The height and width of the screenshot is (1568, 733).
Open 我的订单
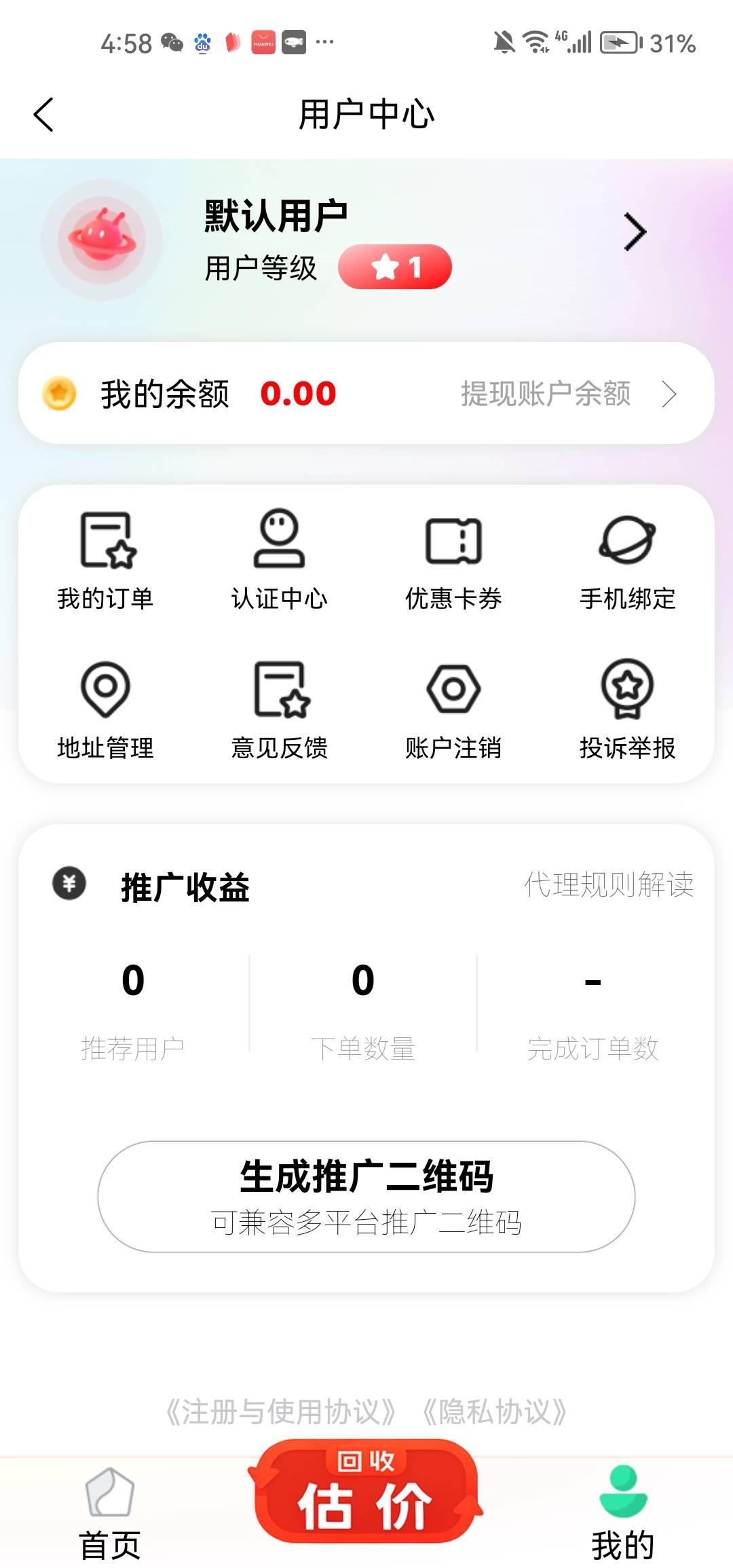(x=105, y=561)
